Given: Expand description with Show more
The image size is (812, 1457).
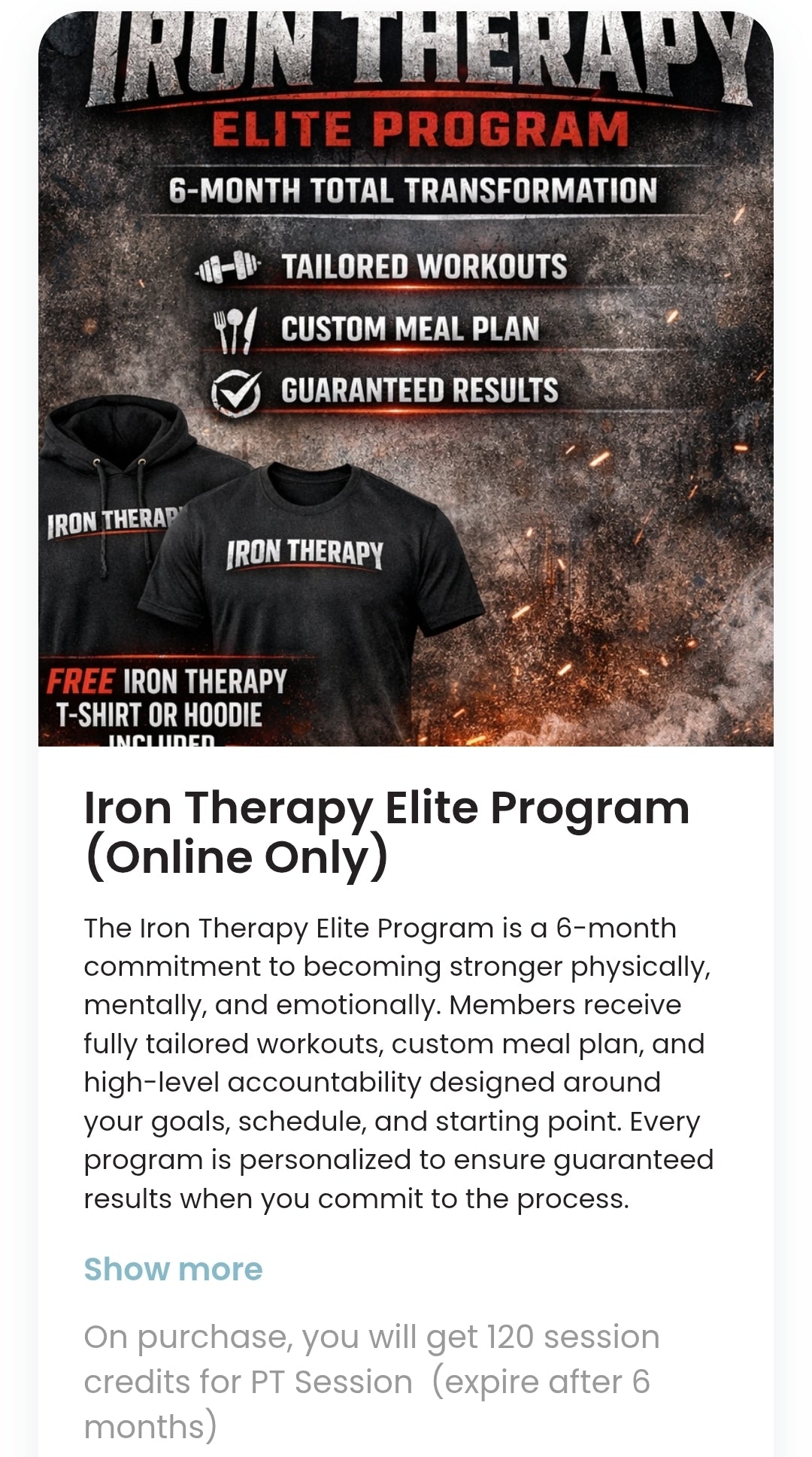Looking at the screenshot, I should pos(173,1269).
